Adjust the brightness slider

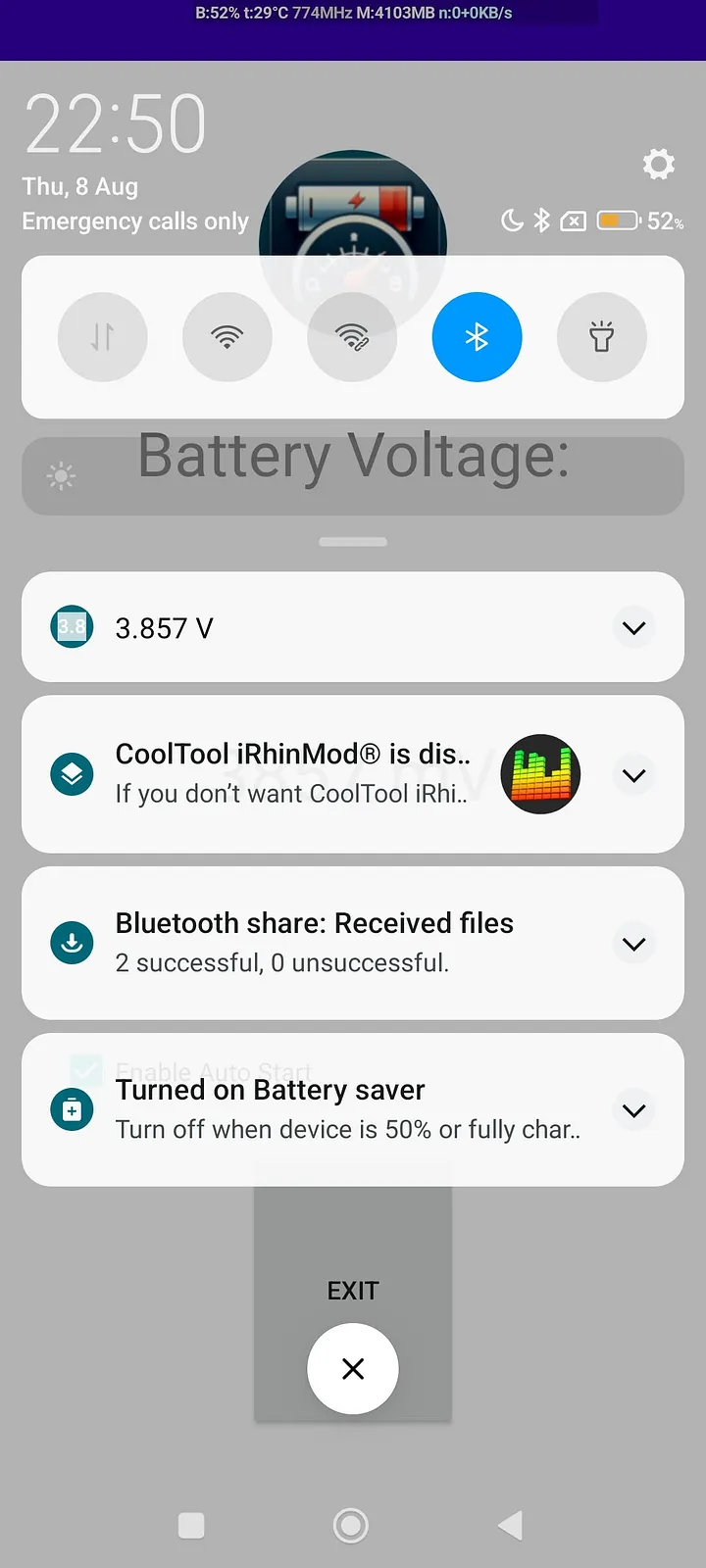coord(353,477)
